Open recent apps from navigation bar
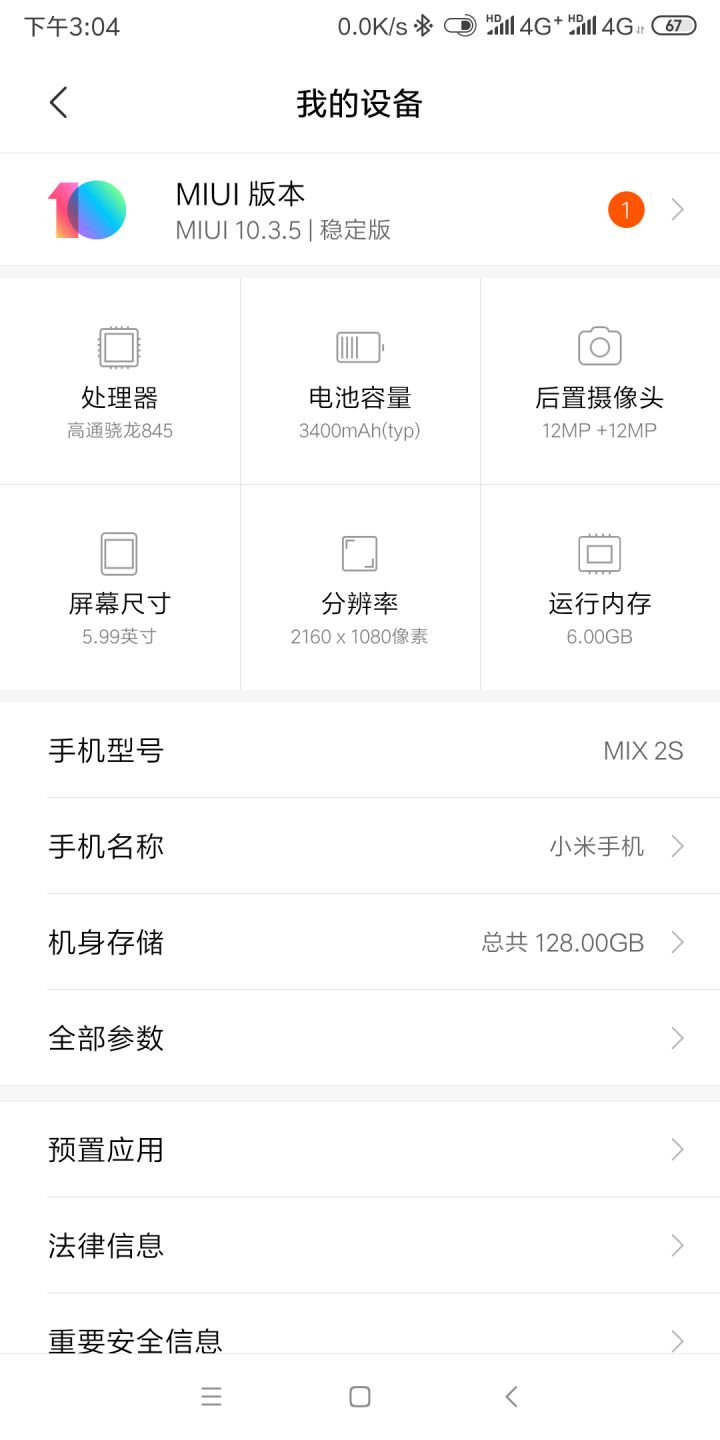 [x=211, y=1397]
